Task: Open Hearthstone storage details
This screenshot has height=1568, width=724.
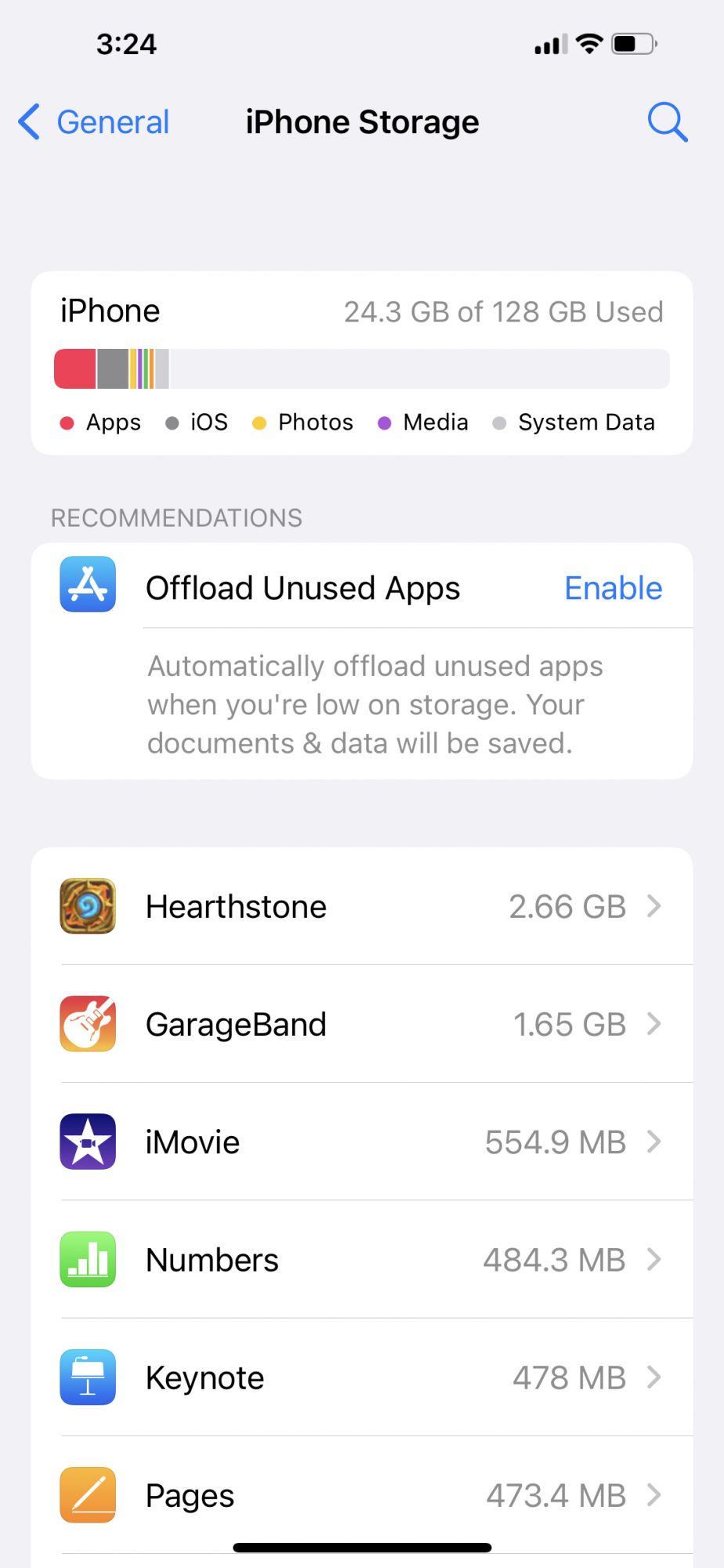Action: tap(362, 906)
